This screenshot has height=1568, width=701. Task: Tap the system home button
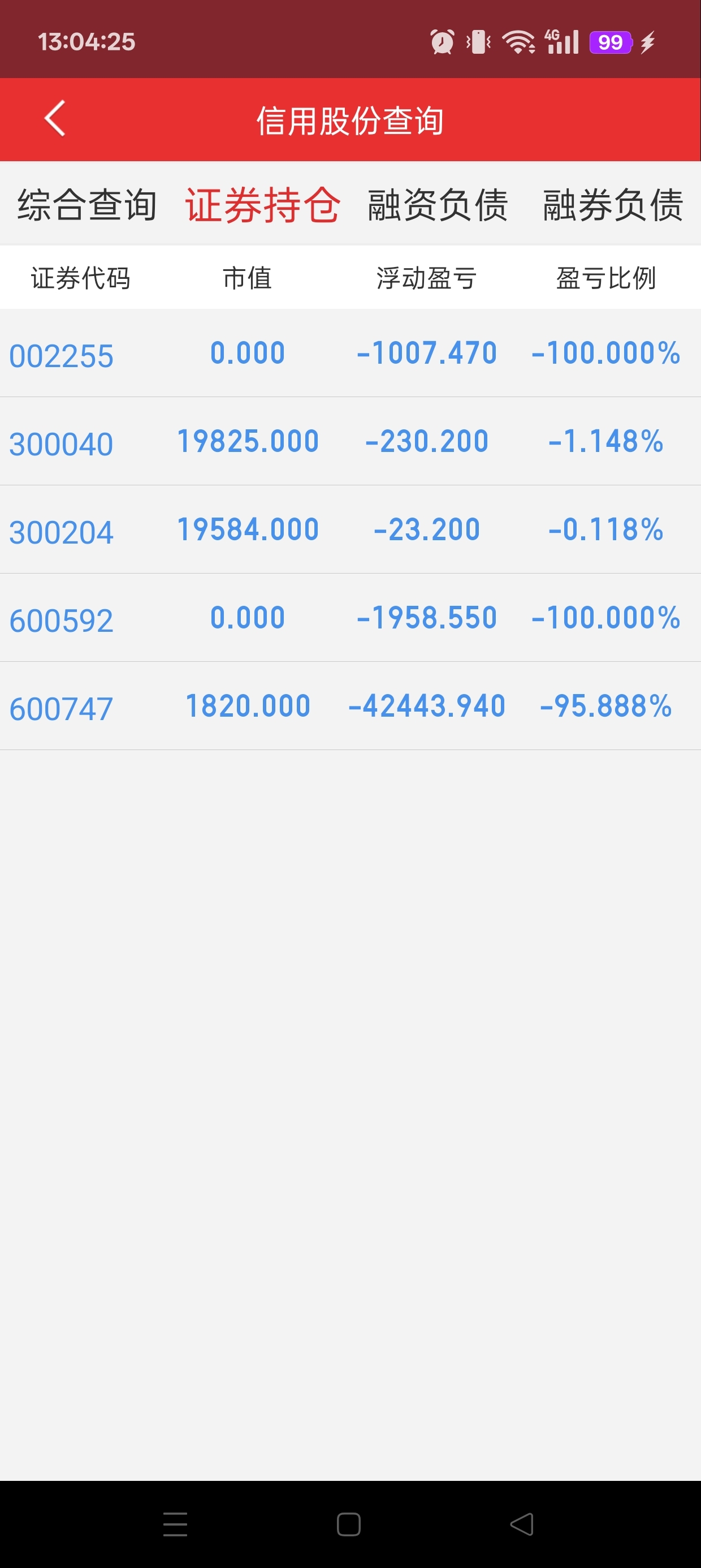[x=349, y=1524]
